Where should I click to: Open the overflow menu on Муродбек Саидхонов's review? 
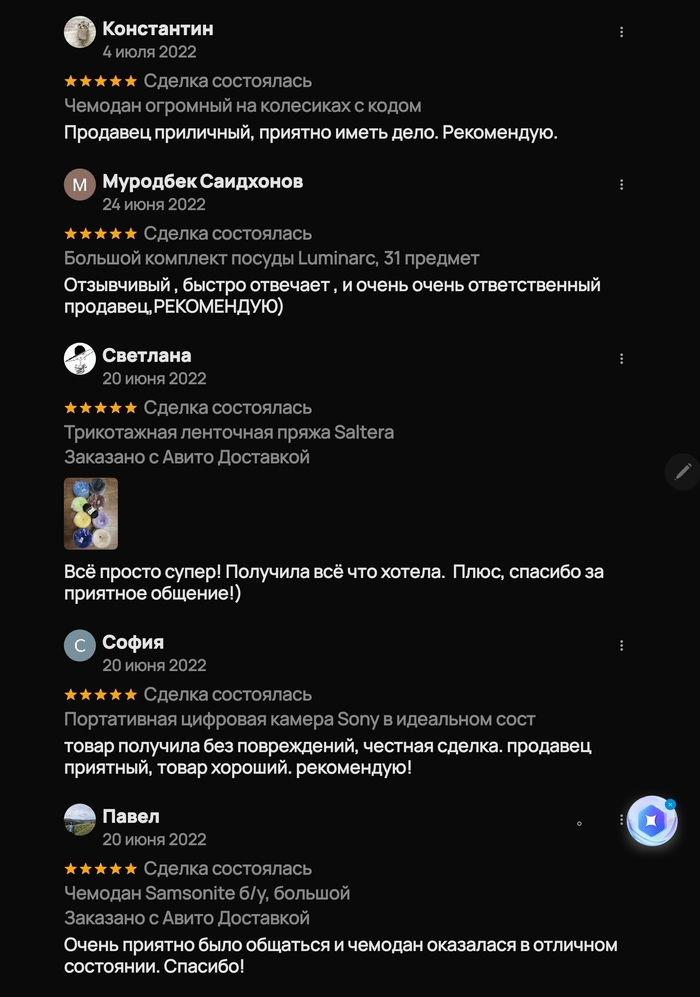click(621, 185)
